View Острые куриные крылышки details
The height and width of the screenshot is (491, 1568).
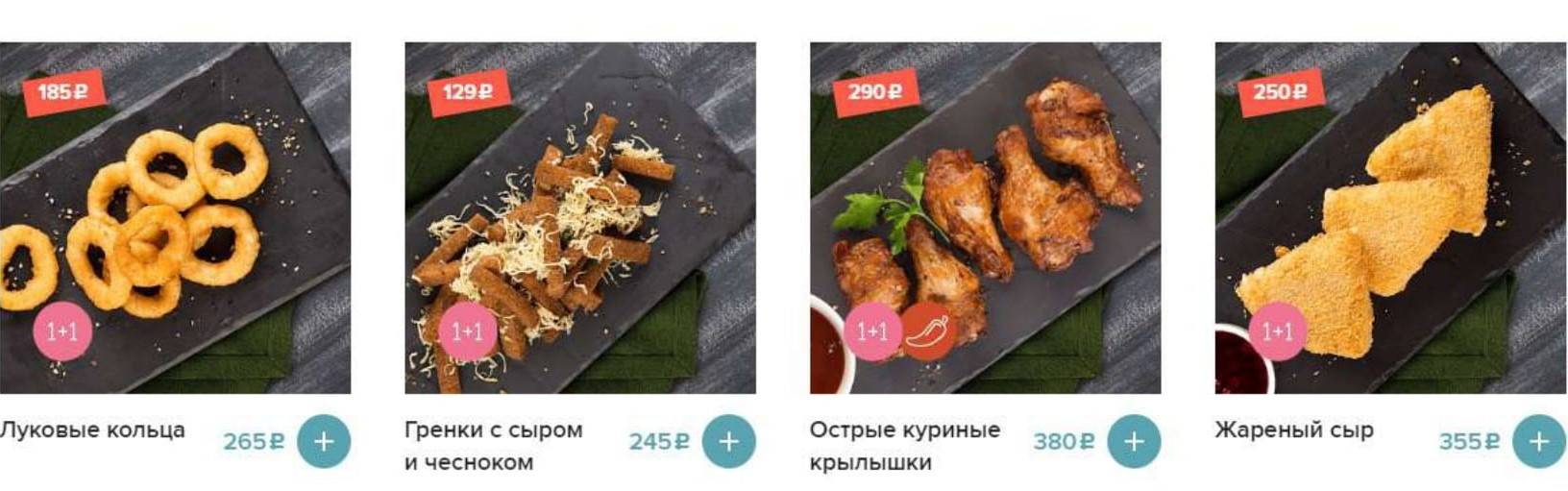(986, 217)
